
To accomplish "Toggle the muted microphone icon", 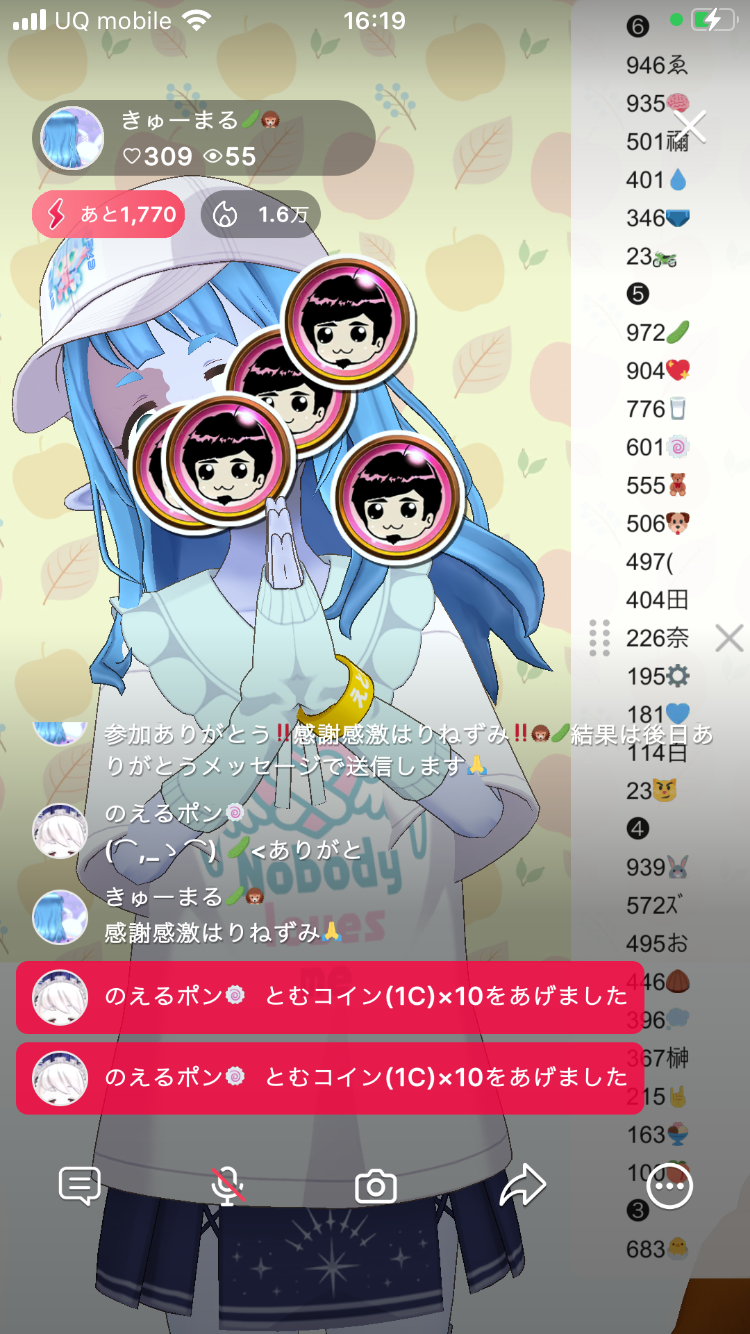I will point(228,1187).
